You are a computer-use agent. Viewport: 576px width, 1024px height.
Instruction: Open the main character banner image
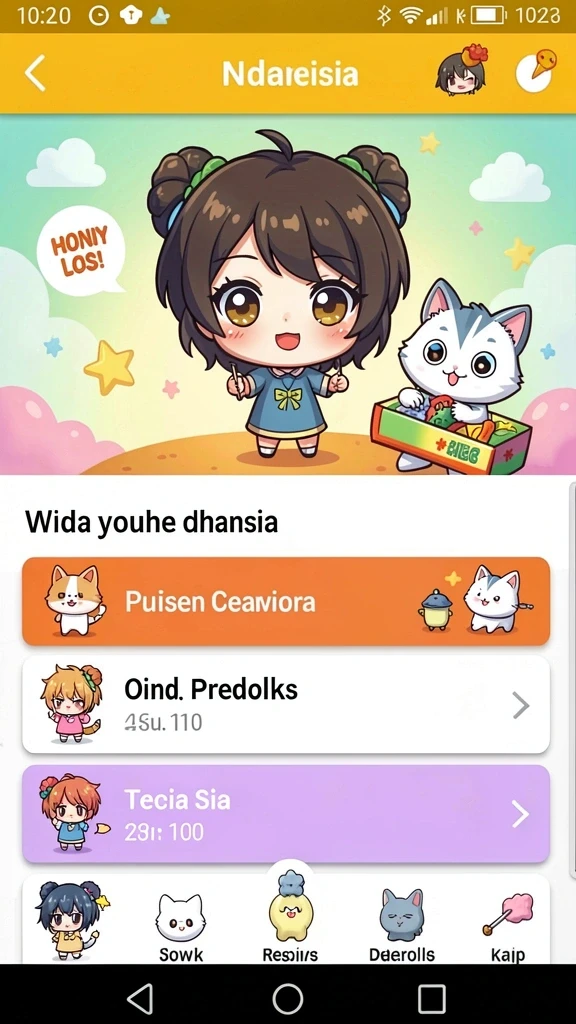pos(288,295)
